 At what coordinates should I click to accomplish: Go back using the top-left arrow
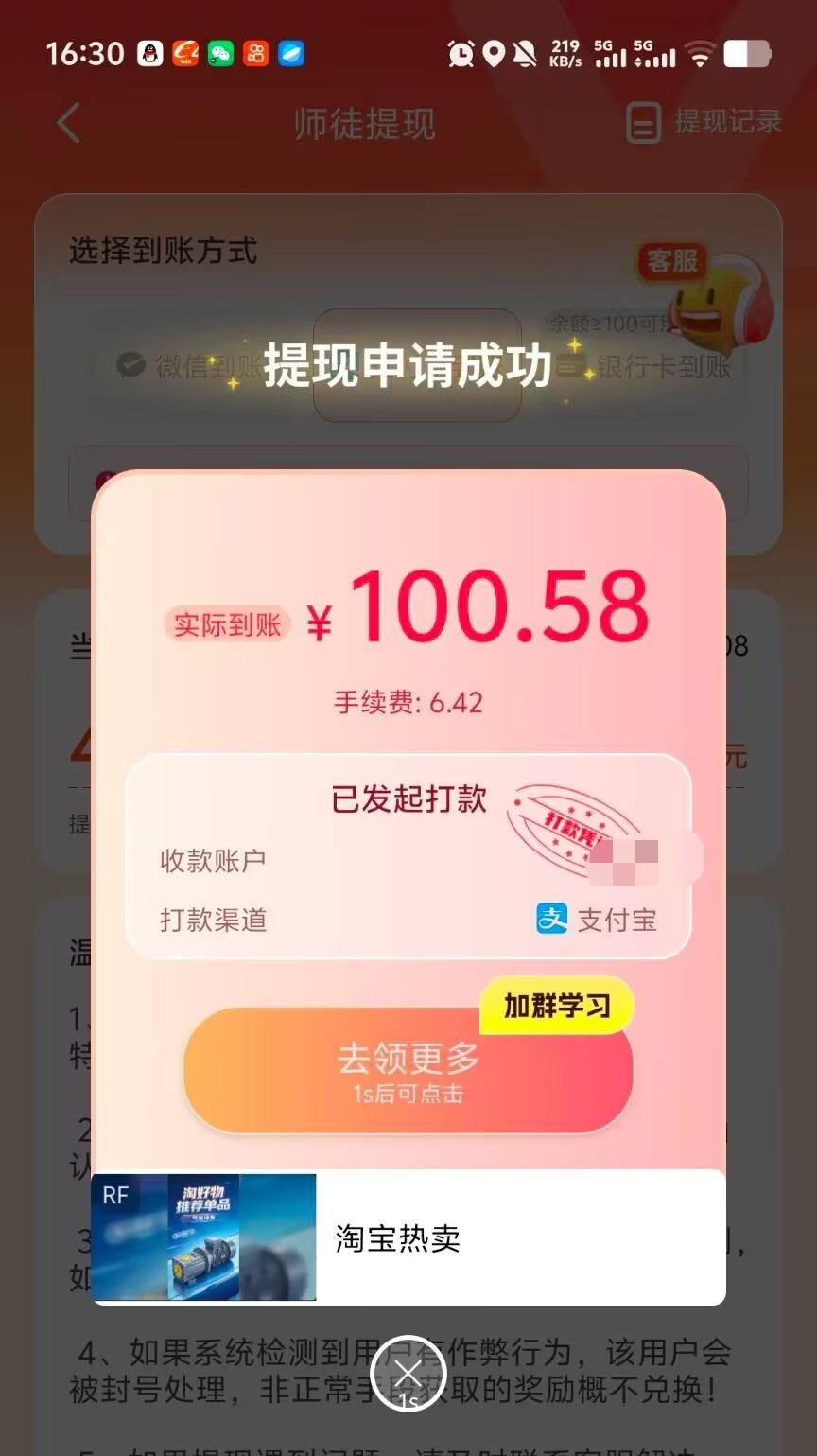tap(68, 124)
